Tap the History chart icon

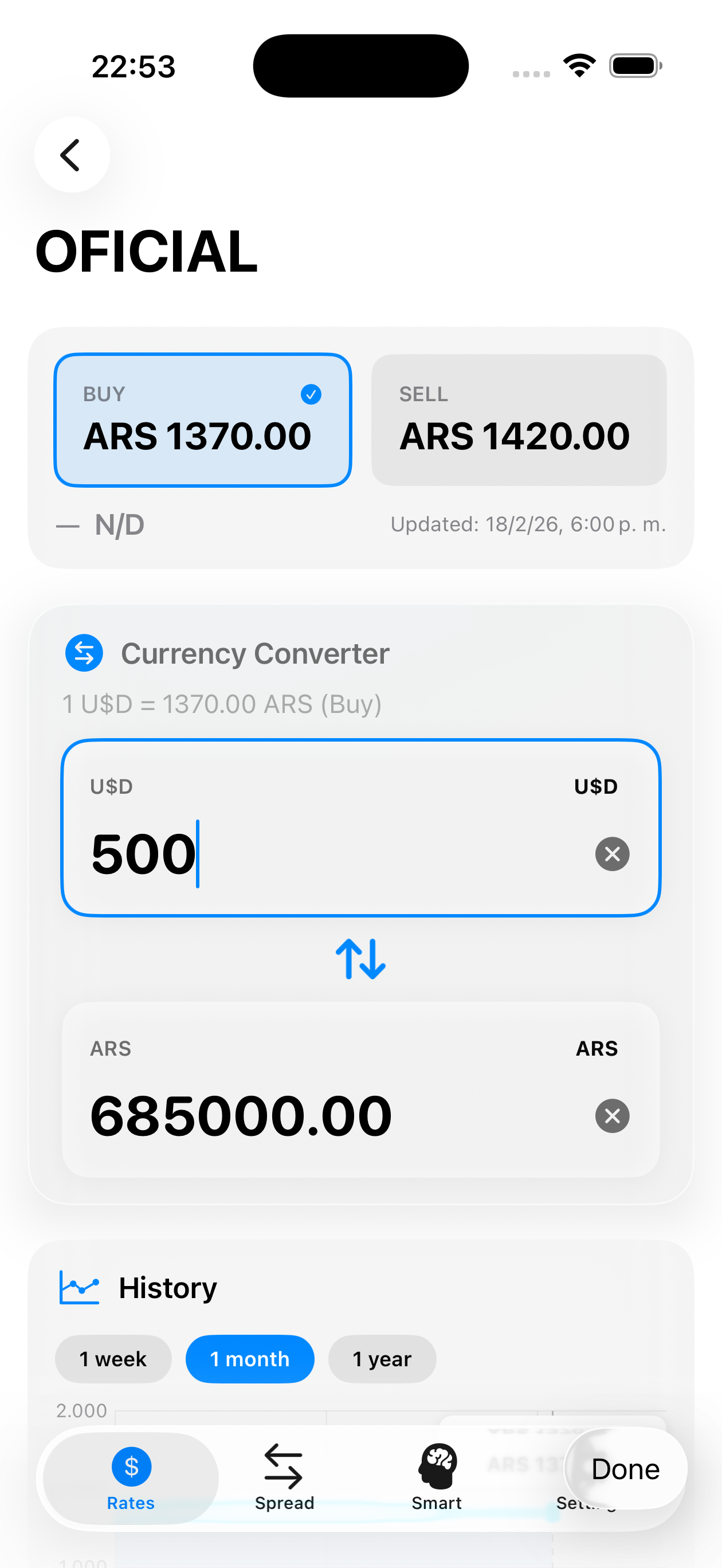coord(80,1287)
